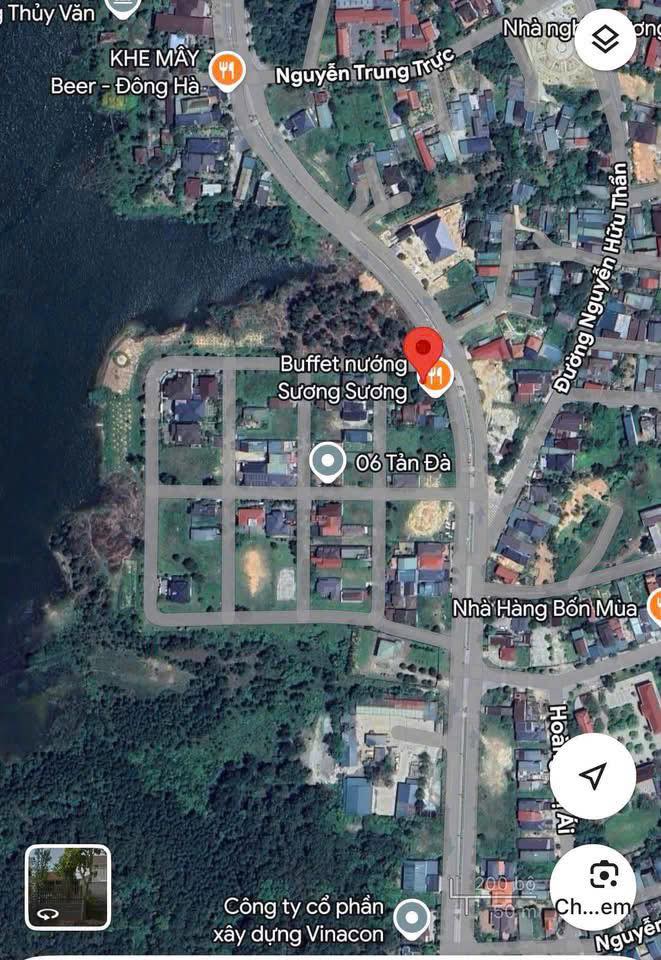Tap the red dropped pin
661x960 pixels.
tap(423, 349)
